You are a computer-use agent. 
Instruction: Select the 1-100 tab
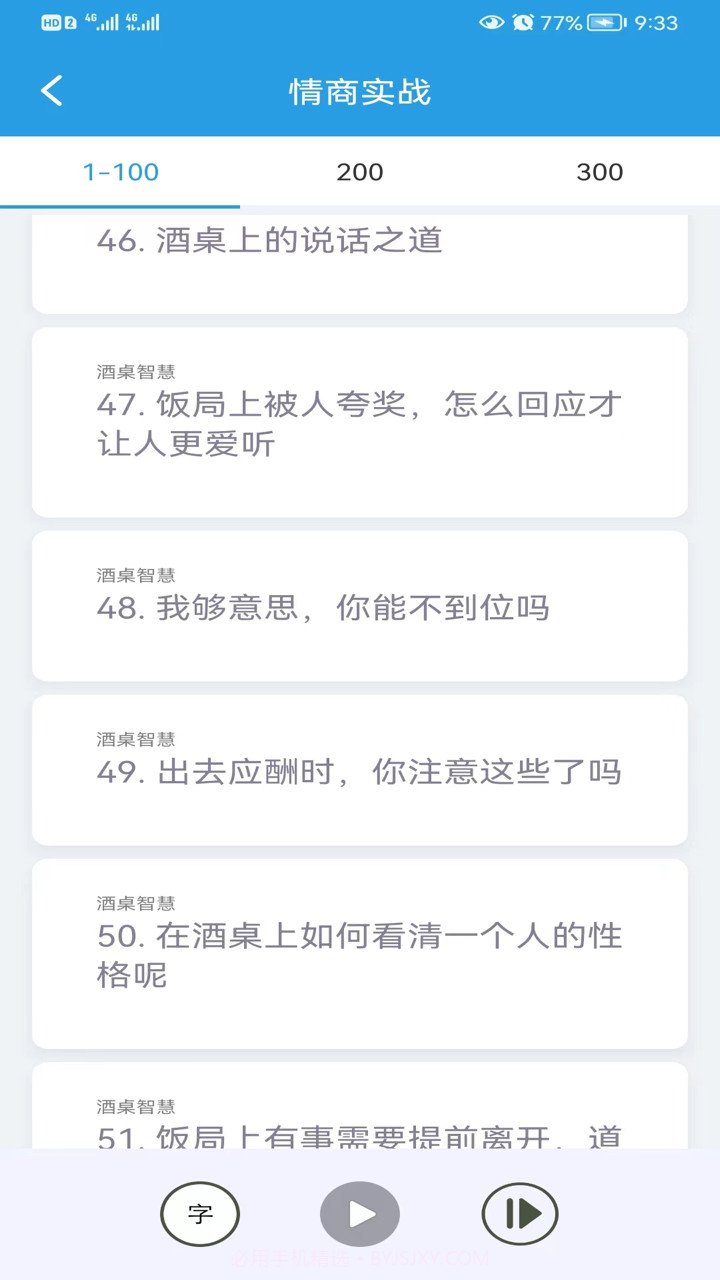[120, 172]
